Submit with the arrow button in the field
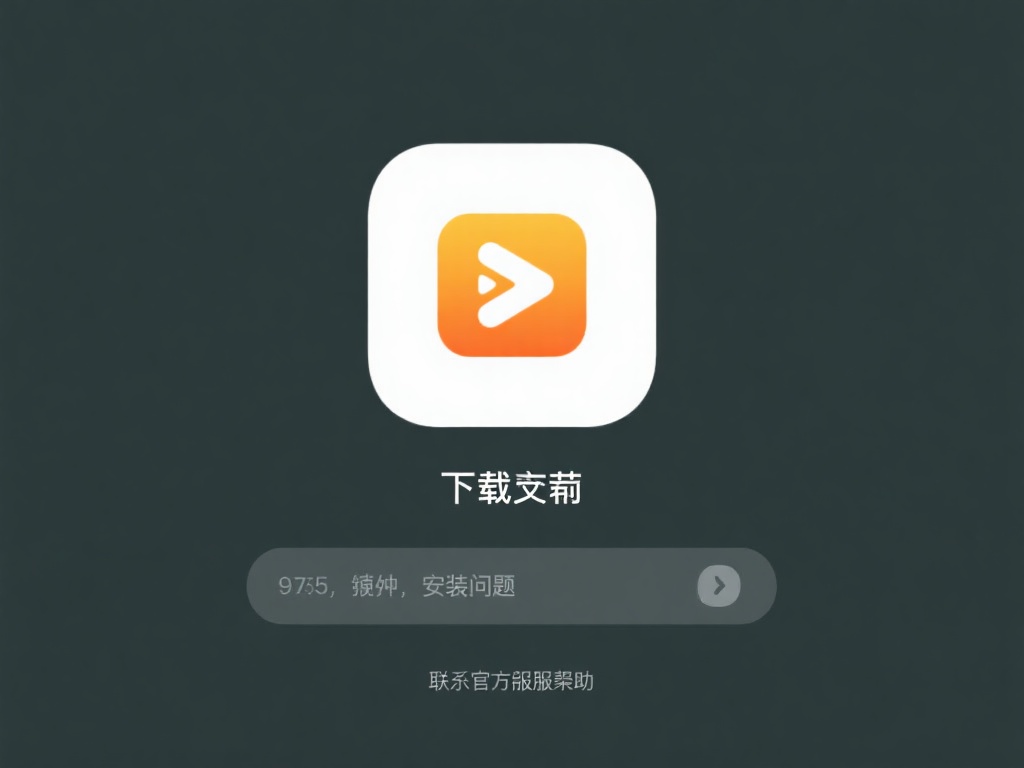The height and width of the screenshot is (768, 1024). point(718,586)
